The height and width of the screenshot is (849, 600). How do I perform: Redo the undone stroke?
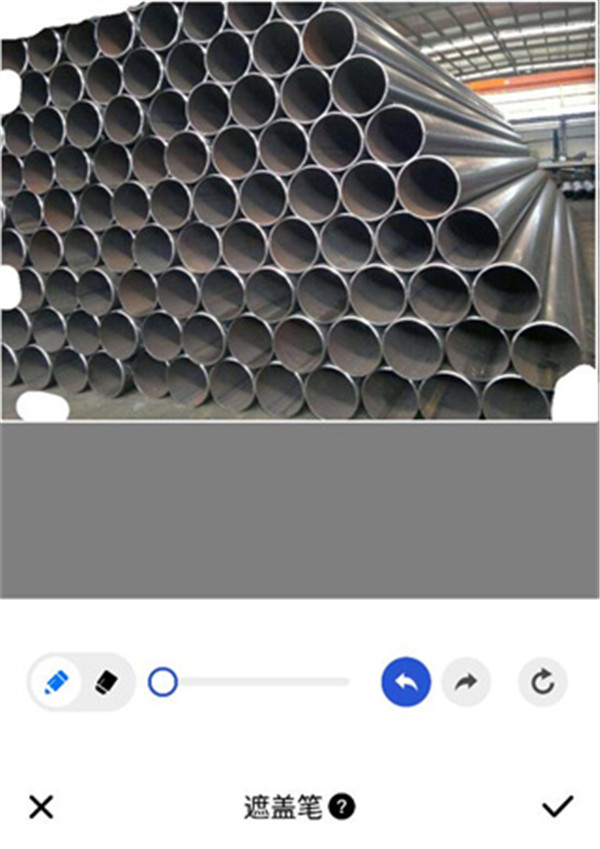[x=466, y=683]
